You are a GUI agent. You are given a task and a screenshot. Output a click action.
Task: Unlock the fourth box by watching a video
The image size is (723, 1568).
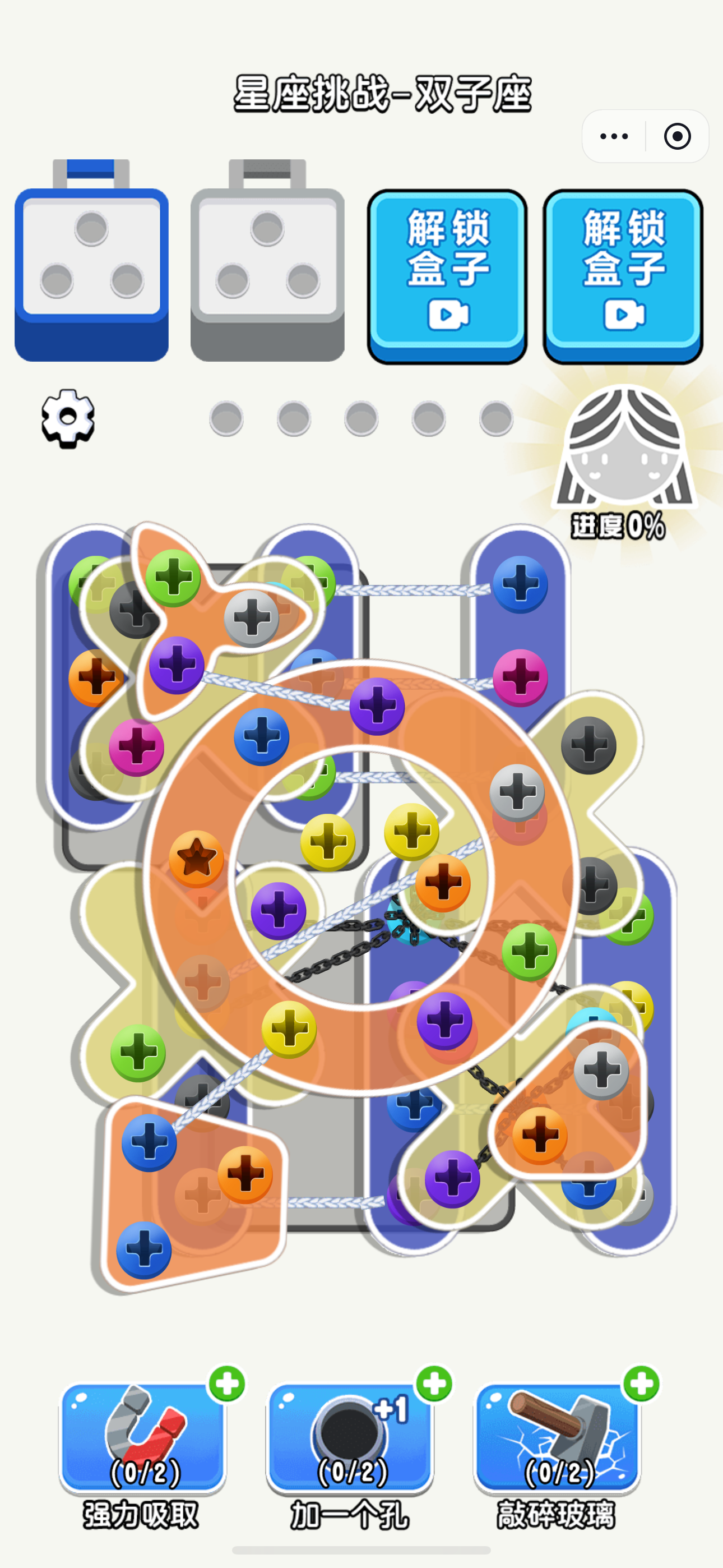click(623, 275)
